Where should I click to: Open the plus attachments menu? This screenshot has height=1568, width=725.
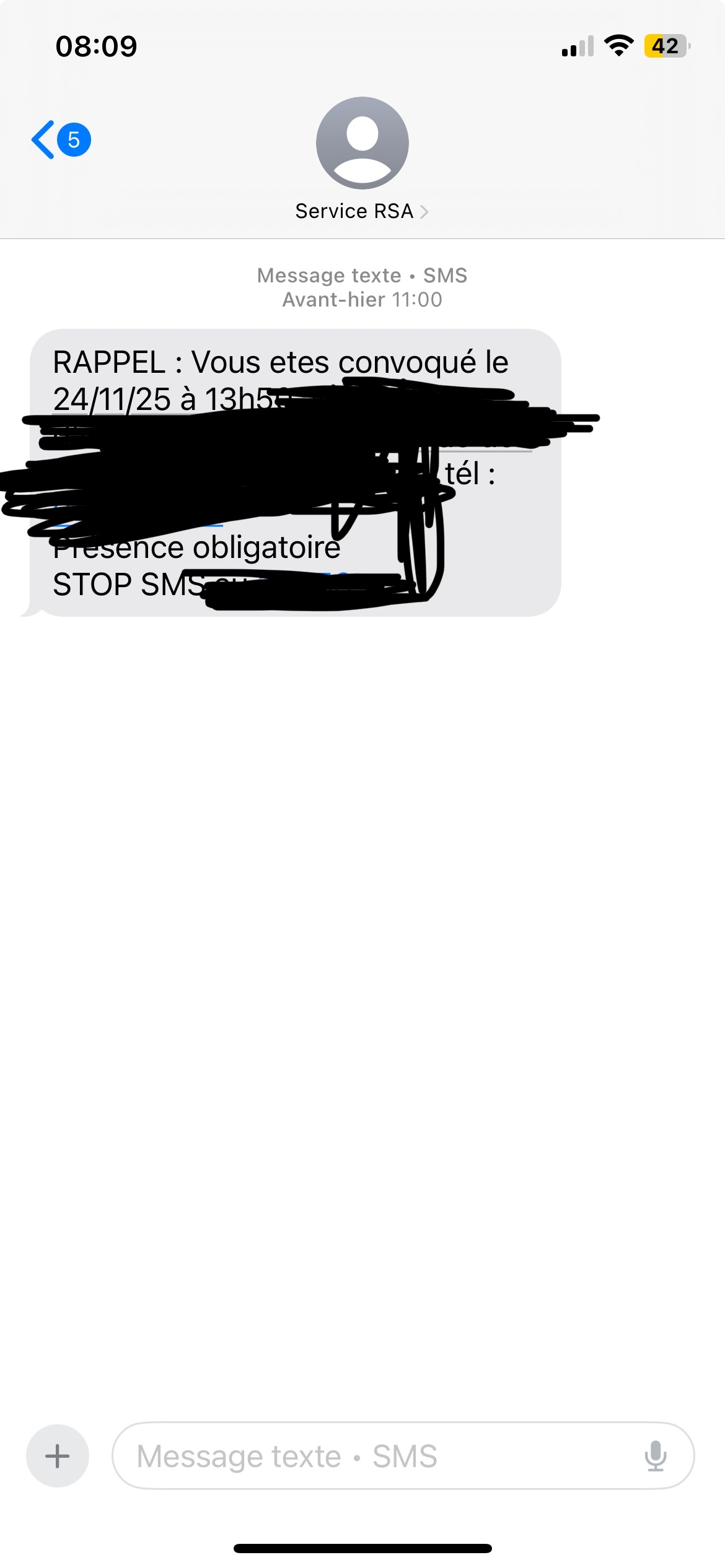(58, 1456)
